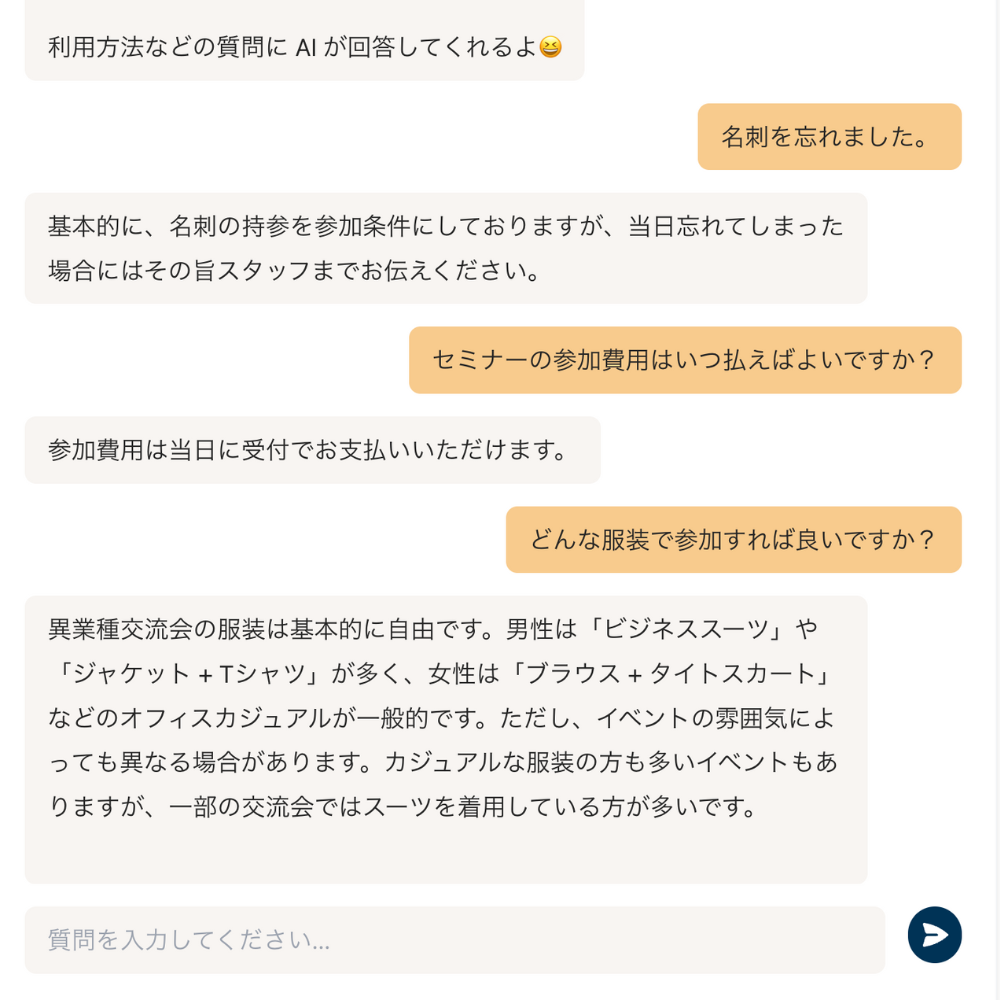Tap the question input field
1000x1000 pixels.
pos(454,939)
